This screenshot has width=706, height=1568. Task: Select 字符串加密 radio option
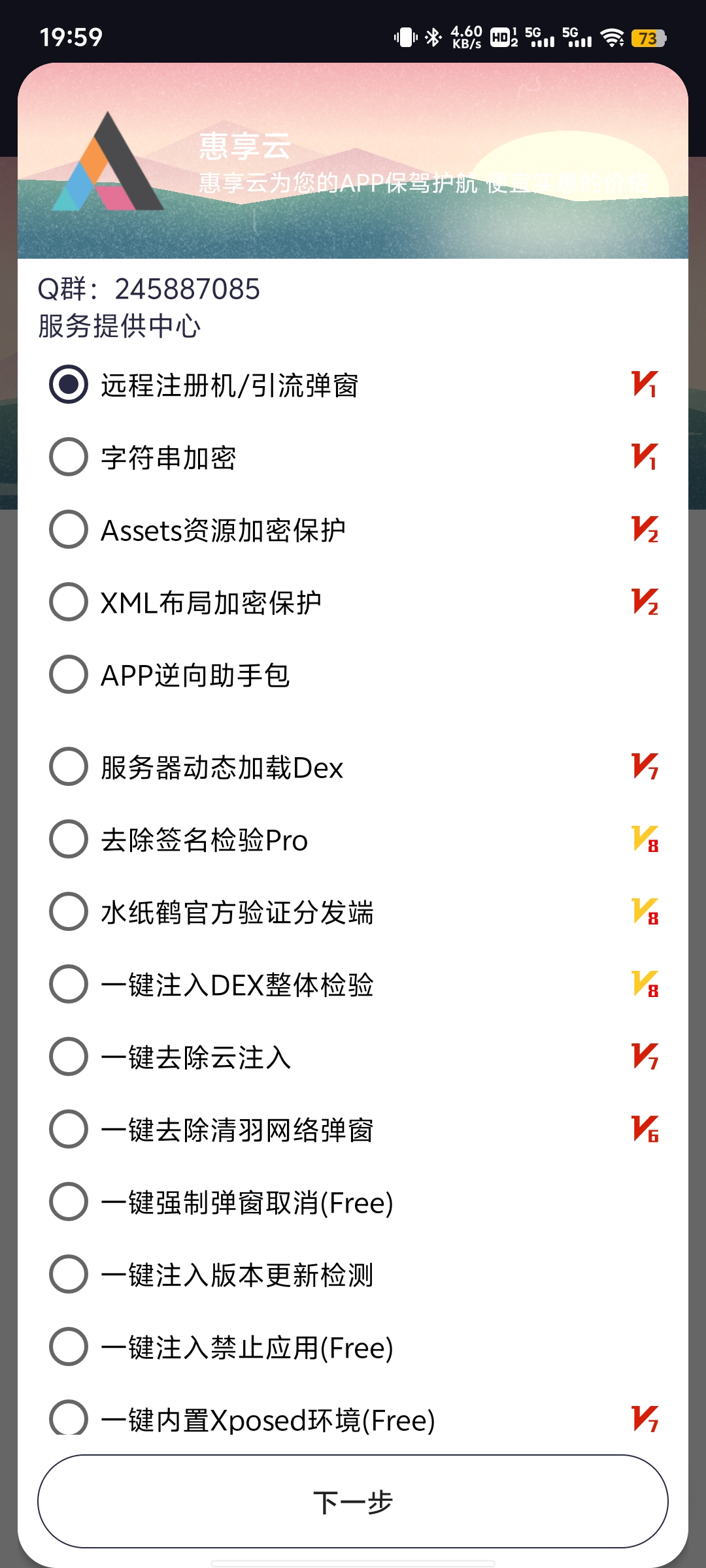tap(69, 457)
